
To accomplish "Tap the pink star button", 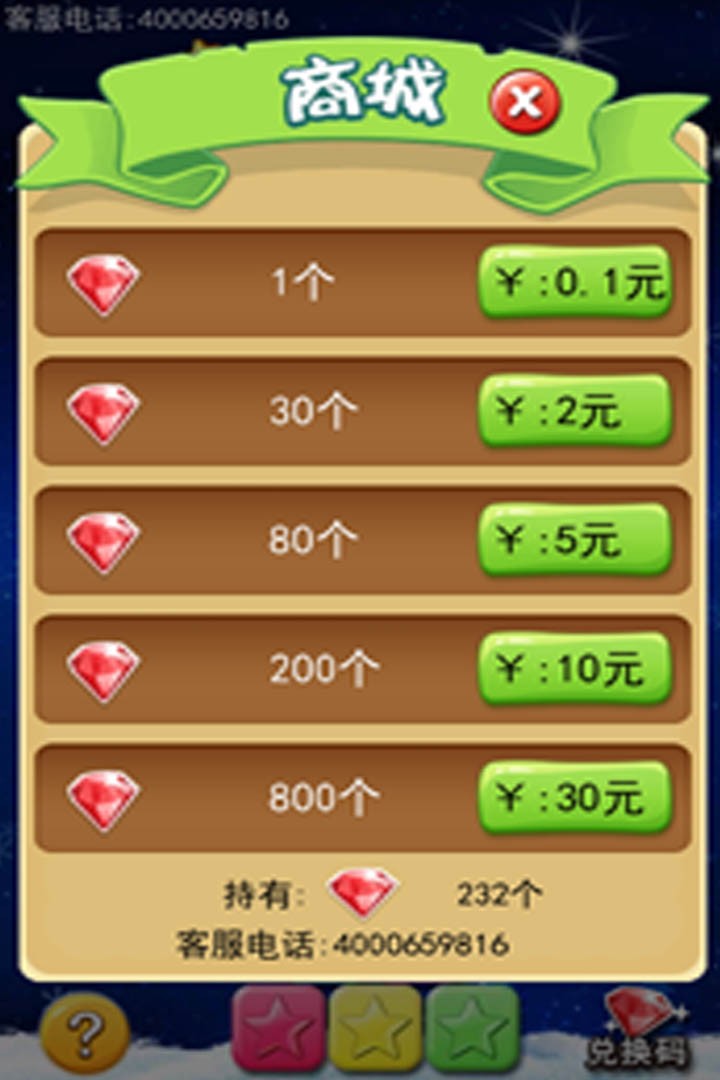I will coord(278,1029).
